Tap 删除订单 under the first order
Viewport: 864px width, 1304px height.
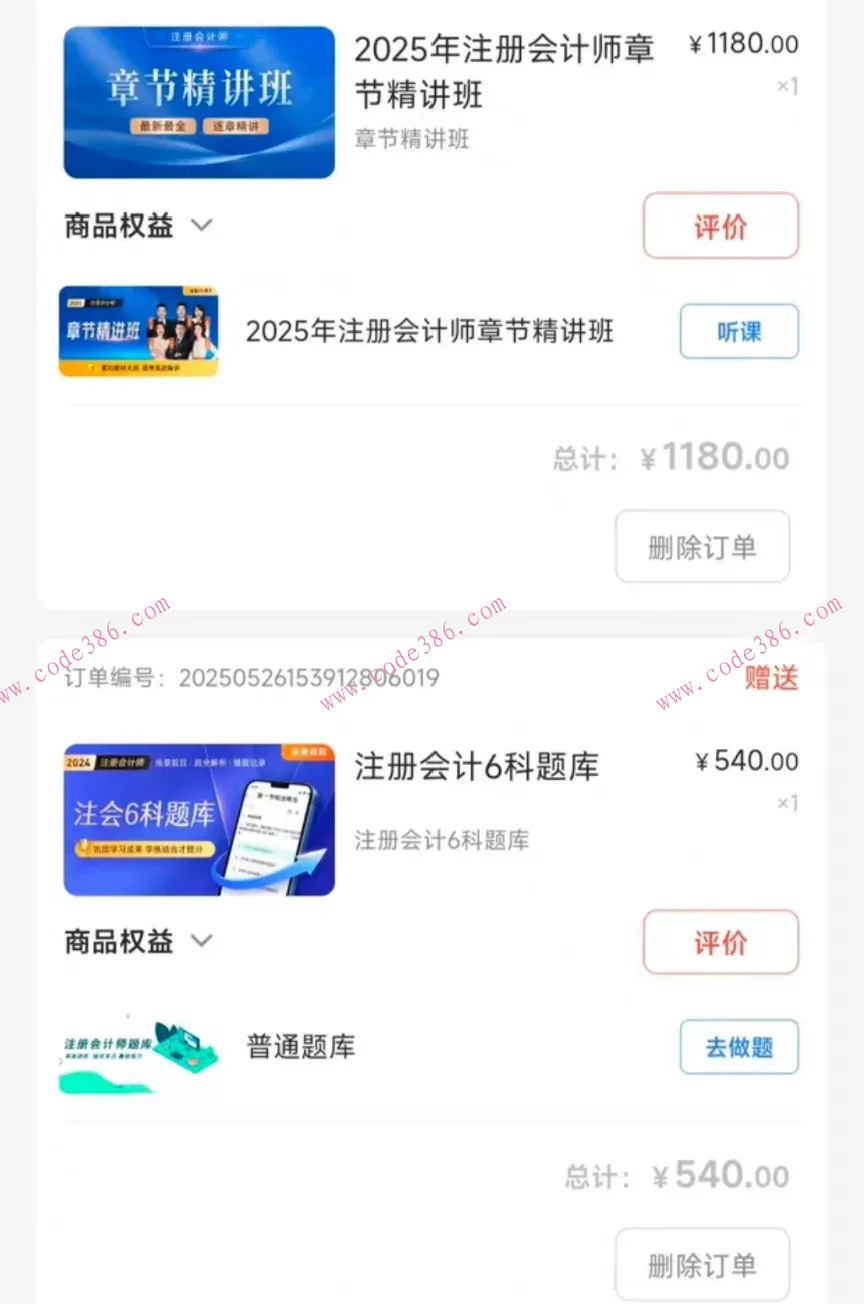(x=702, y=546)
